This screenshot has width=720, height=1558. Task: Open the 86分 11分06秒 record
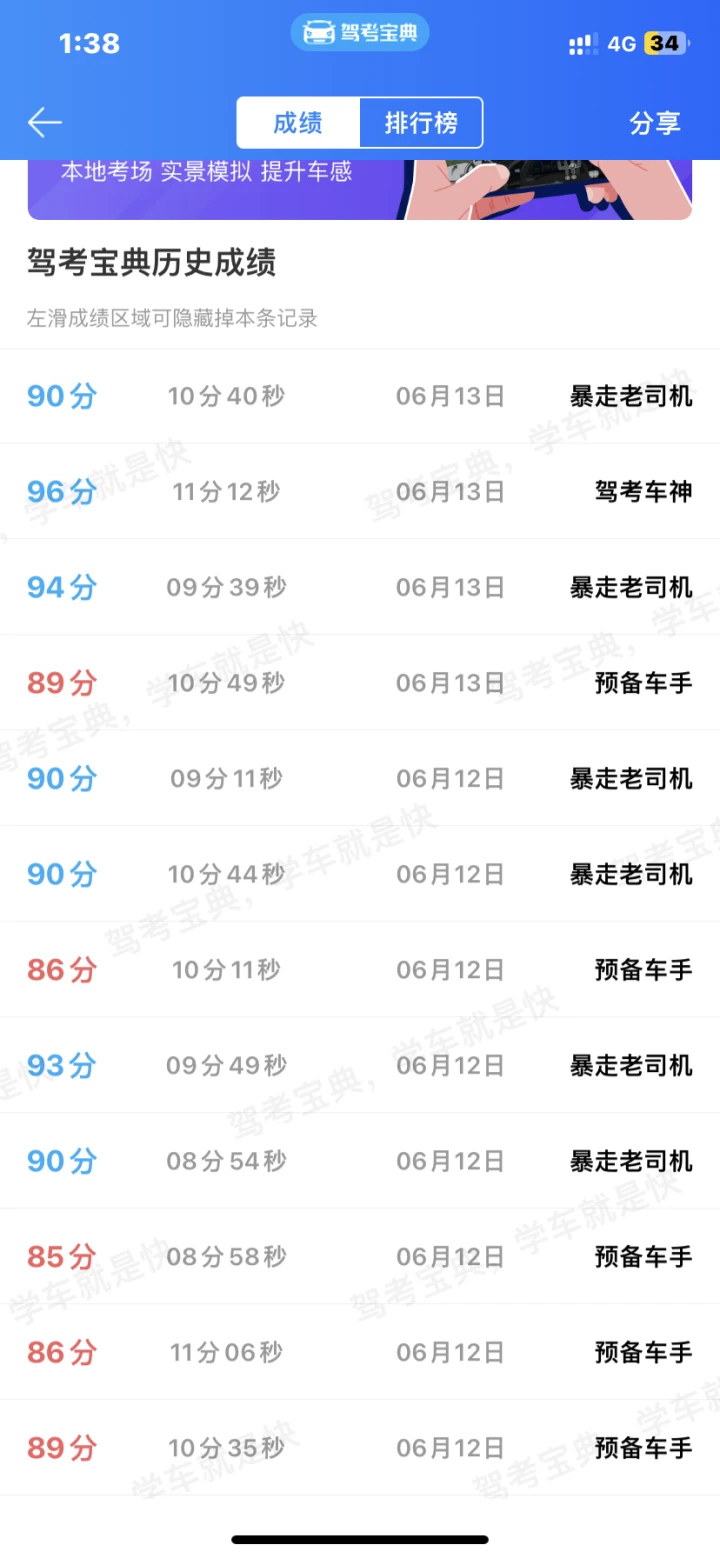point(360,1352)
